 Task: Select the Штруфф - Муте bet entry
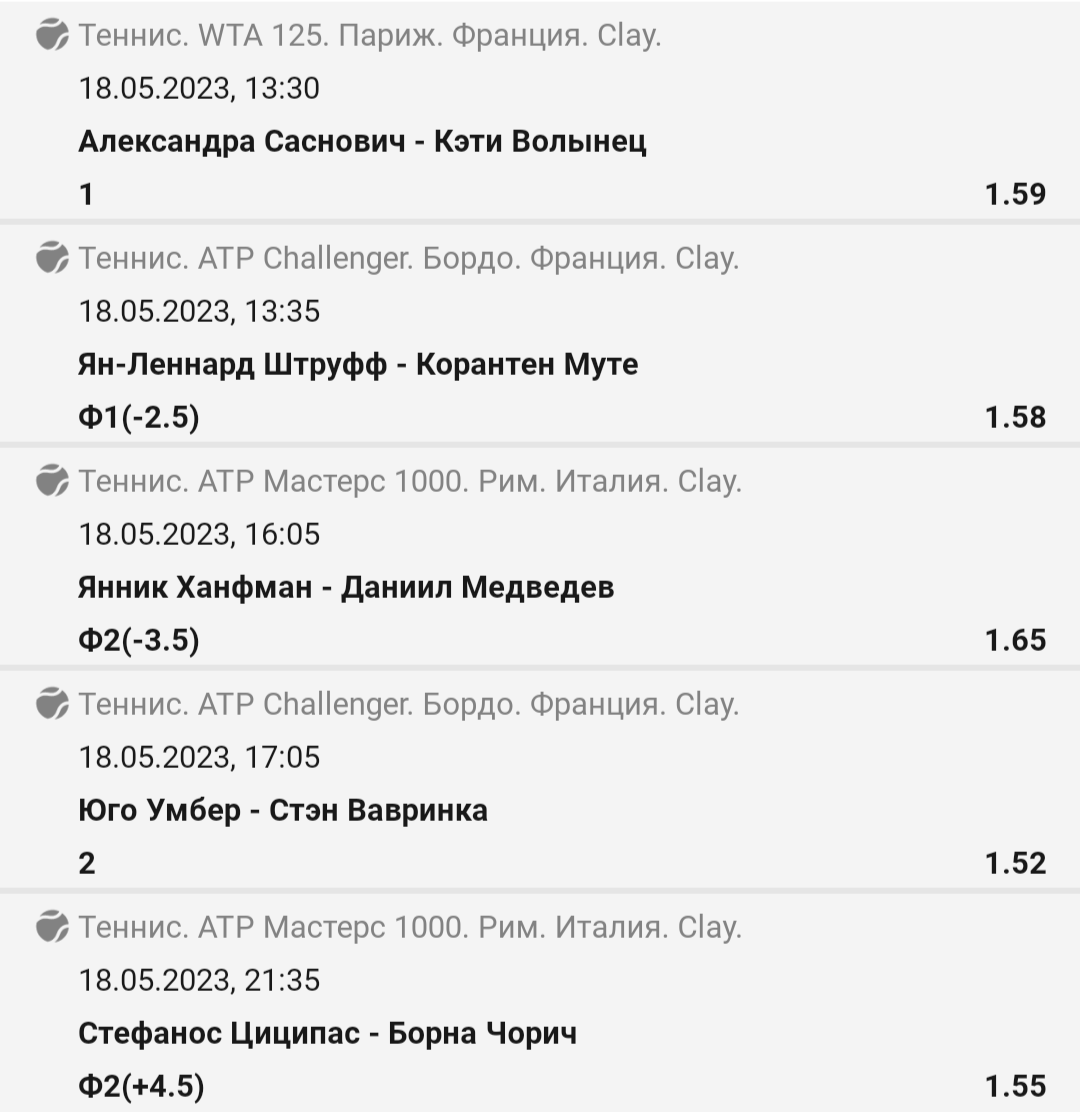[358, 365]
